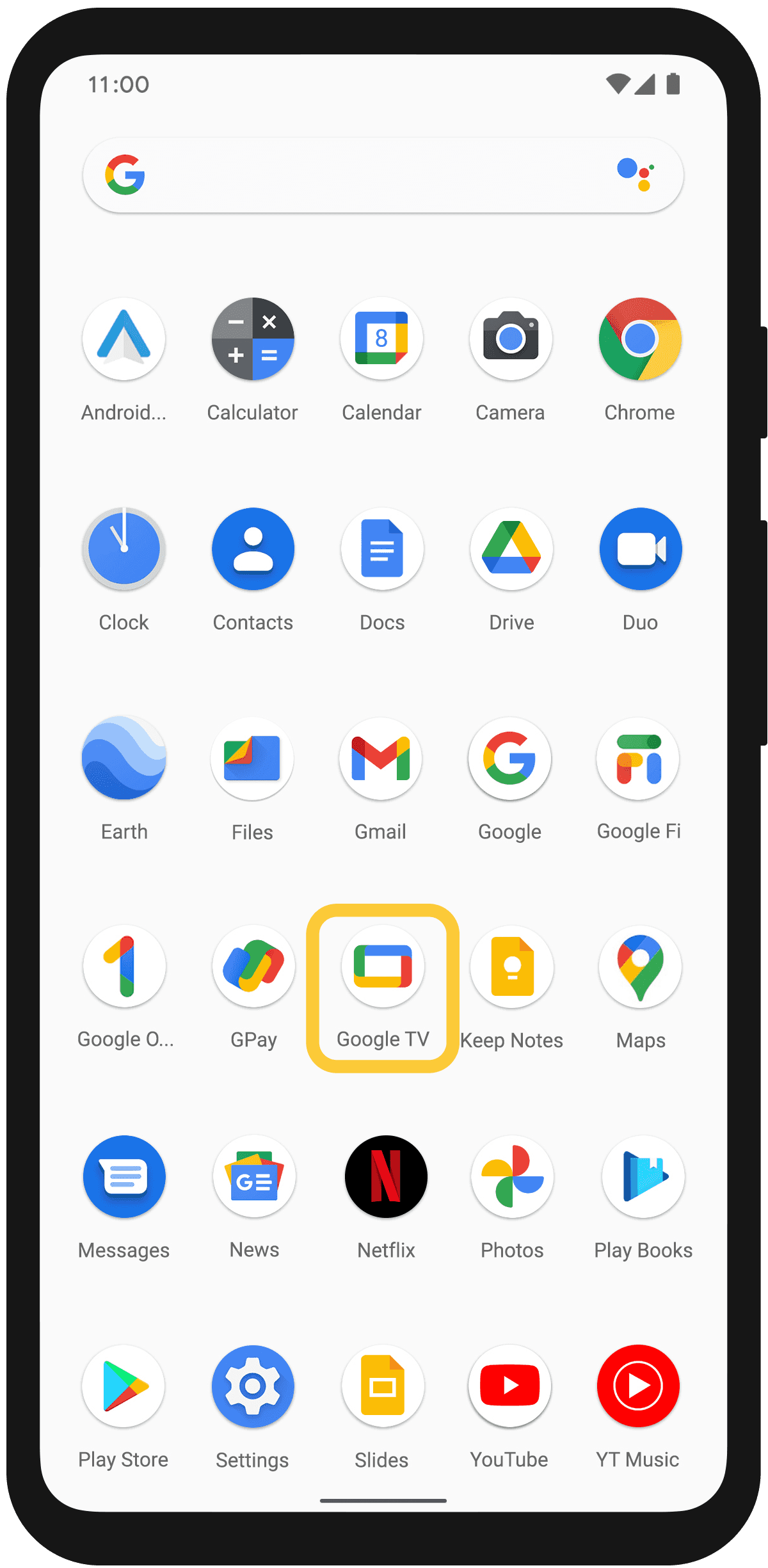Launch Google Maps
The image size is (768, 1568).
pyautogui.click(x=640, y=967)
